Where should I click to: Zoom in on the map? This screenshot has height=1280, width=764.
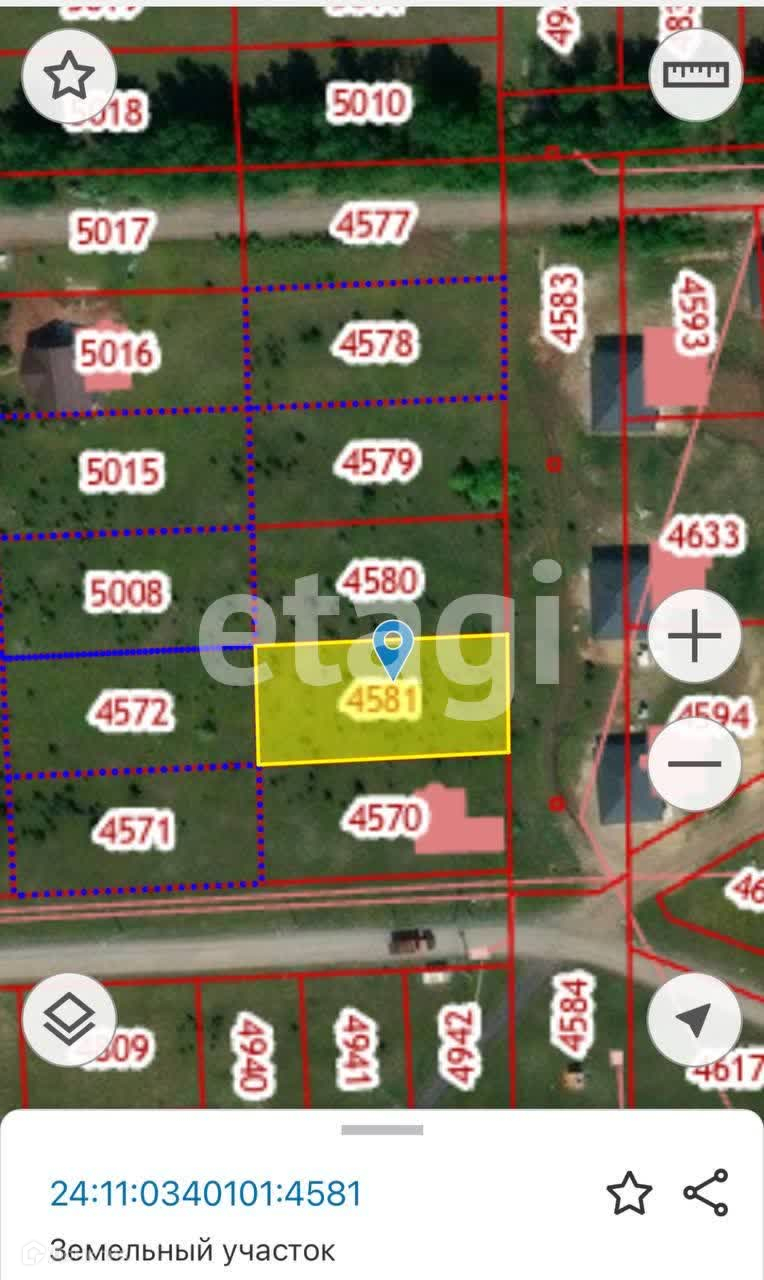pos(695,637)
